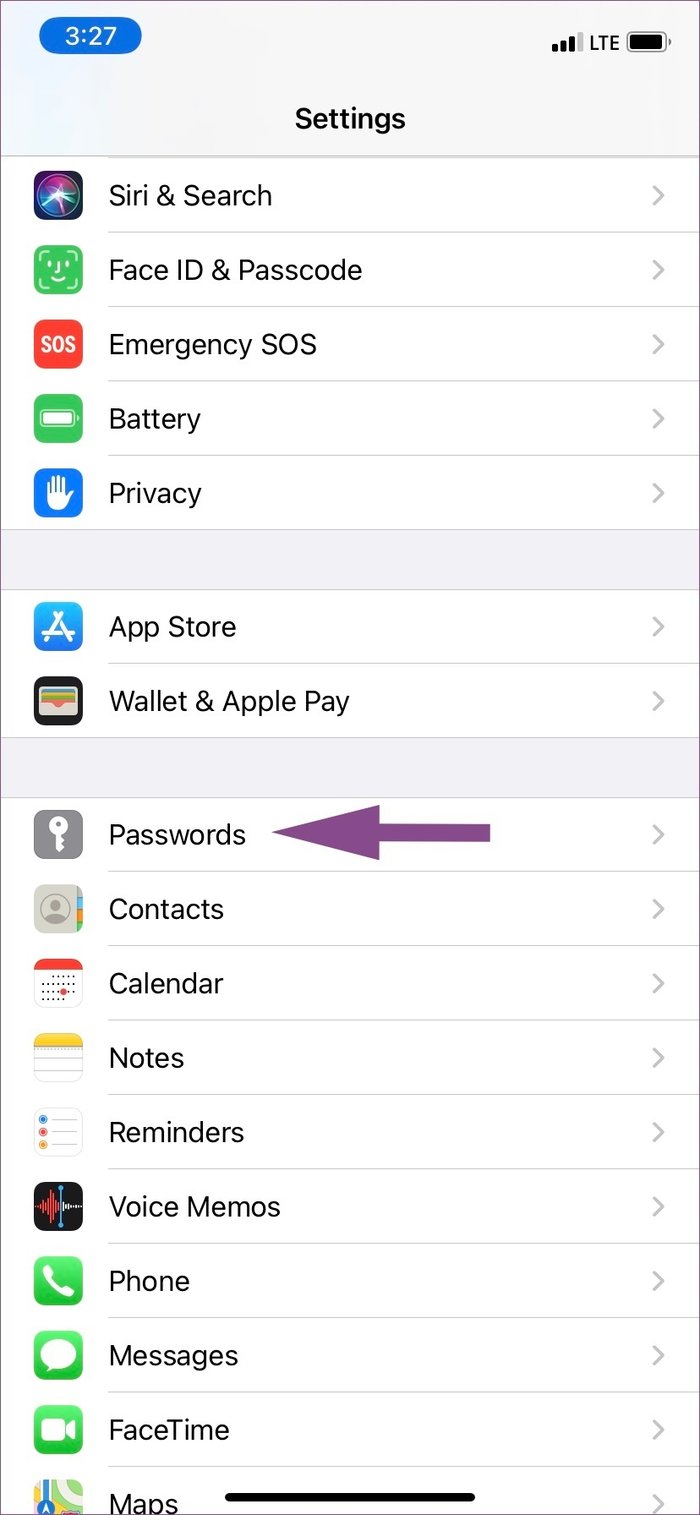
Task: Go to Emergency SOS settings
Action: point(350,344)
